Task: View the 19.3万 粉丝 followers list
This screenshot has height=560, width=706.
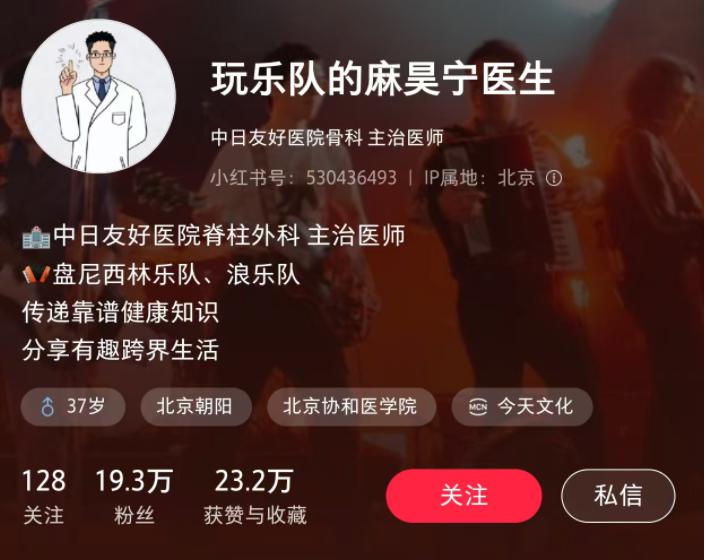Action: click(x=133, y=497)
